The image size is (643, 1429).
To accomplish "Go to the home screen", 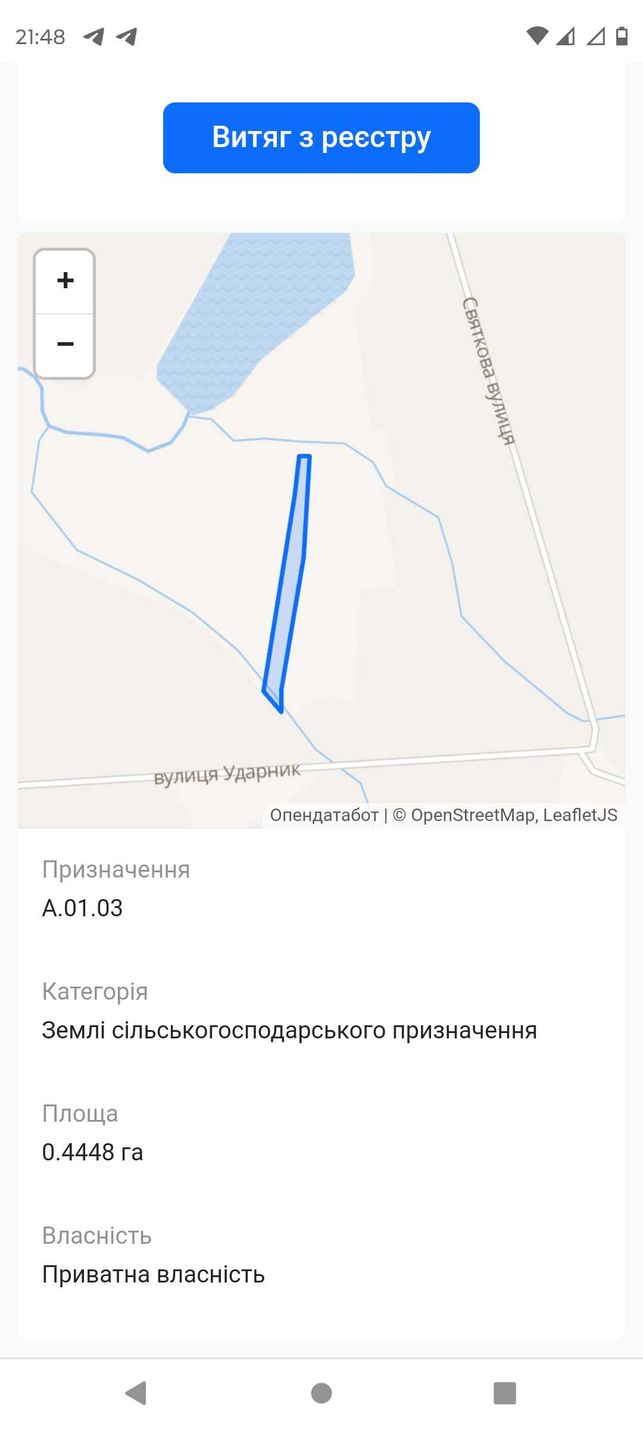I will (x=321, y=1393).
